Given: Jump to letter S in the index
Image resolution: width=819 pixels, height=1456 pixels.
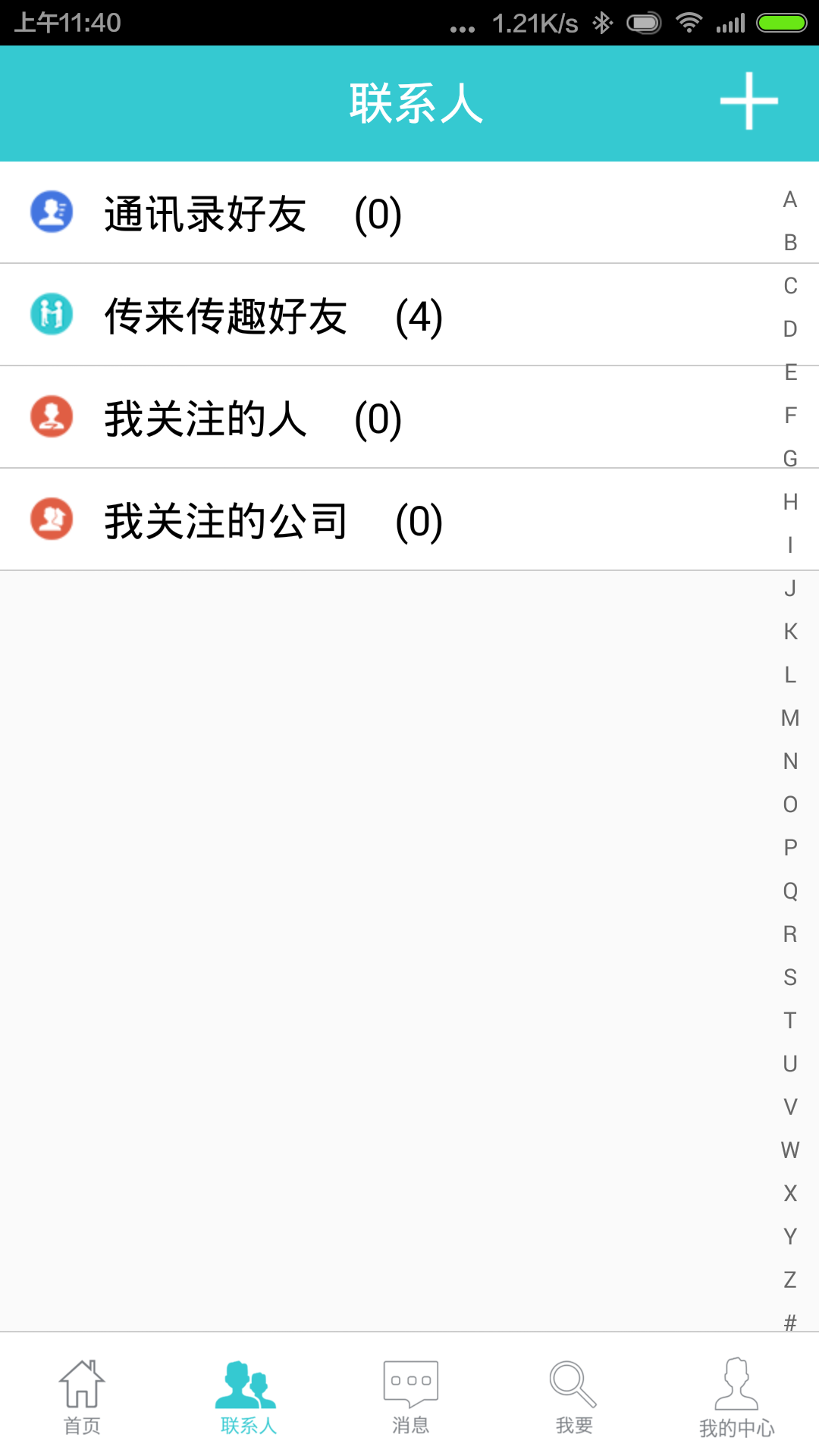Looking at the screenshot, I should click(790, 977).
